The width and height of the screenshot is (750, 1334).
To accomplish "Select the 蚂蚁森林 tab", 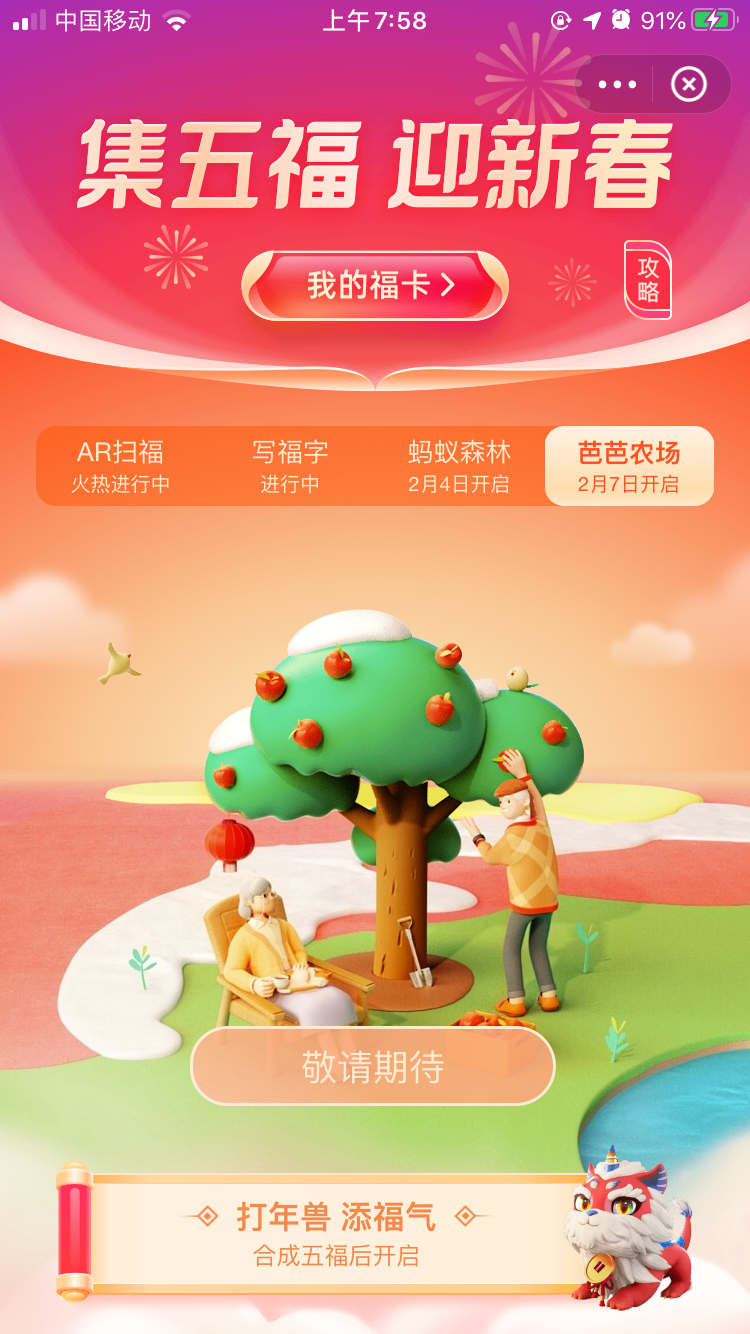I will 459,466.
